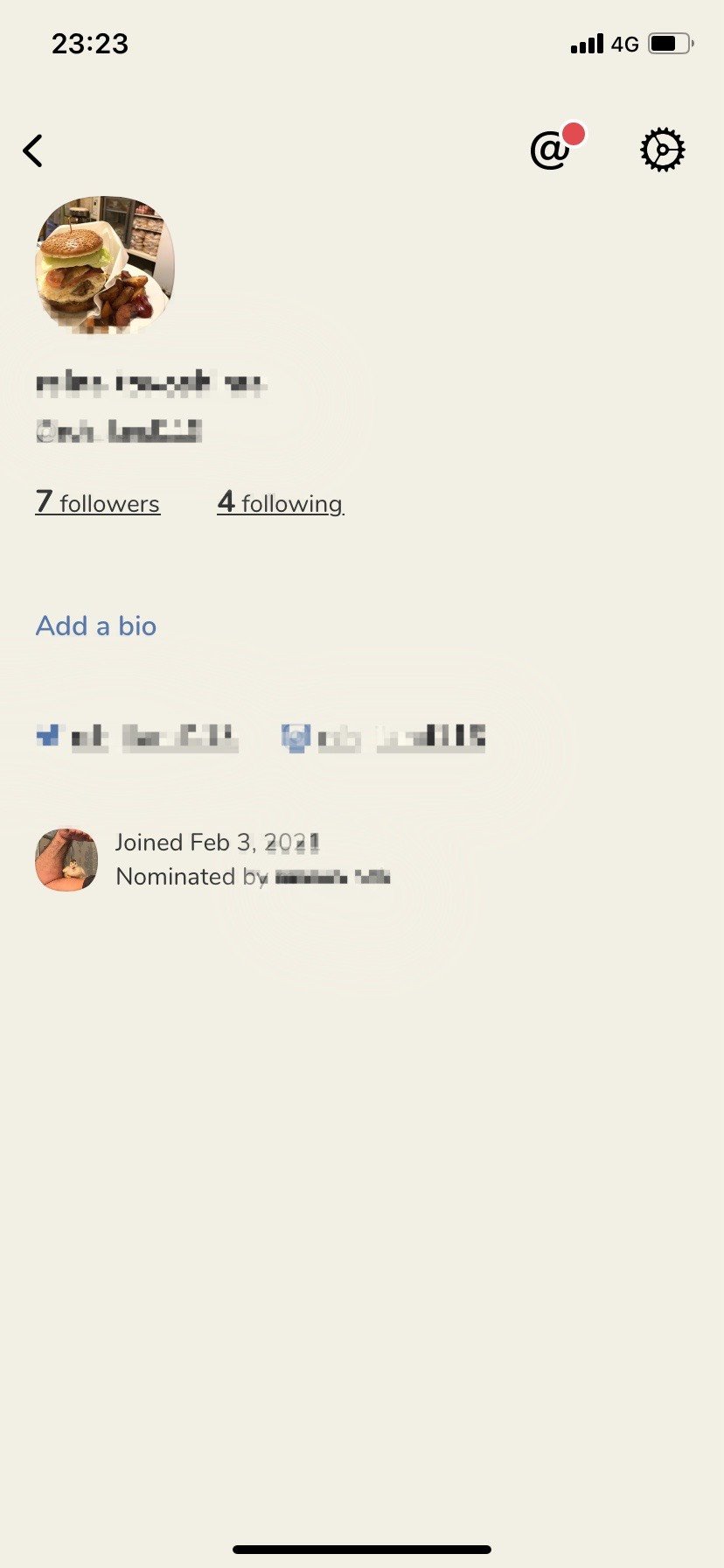
Task: Go back using the top-left arrow
Action: (x=33, y=150)
